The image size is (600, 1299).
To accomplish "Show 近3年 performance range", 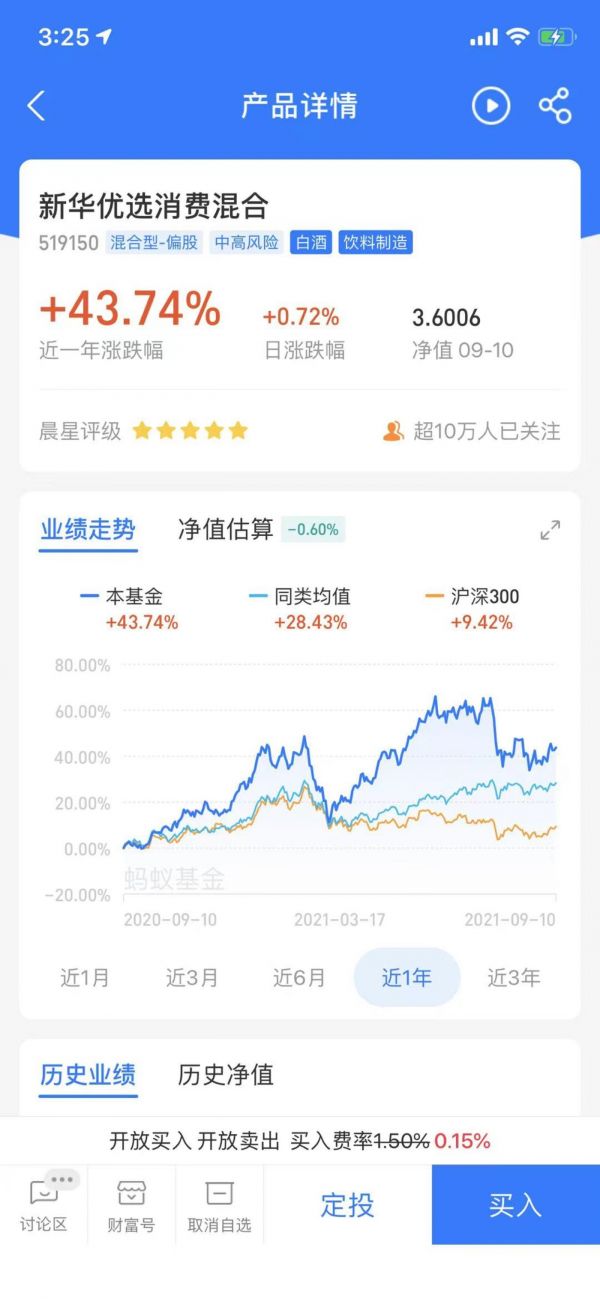I will (x=513, y=977).
